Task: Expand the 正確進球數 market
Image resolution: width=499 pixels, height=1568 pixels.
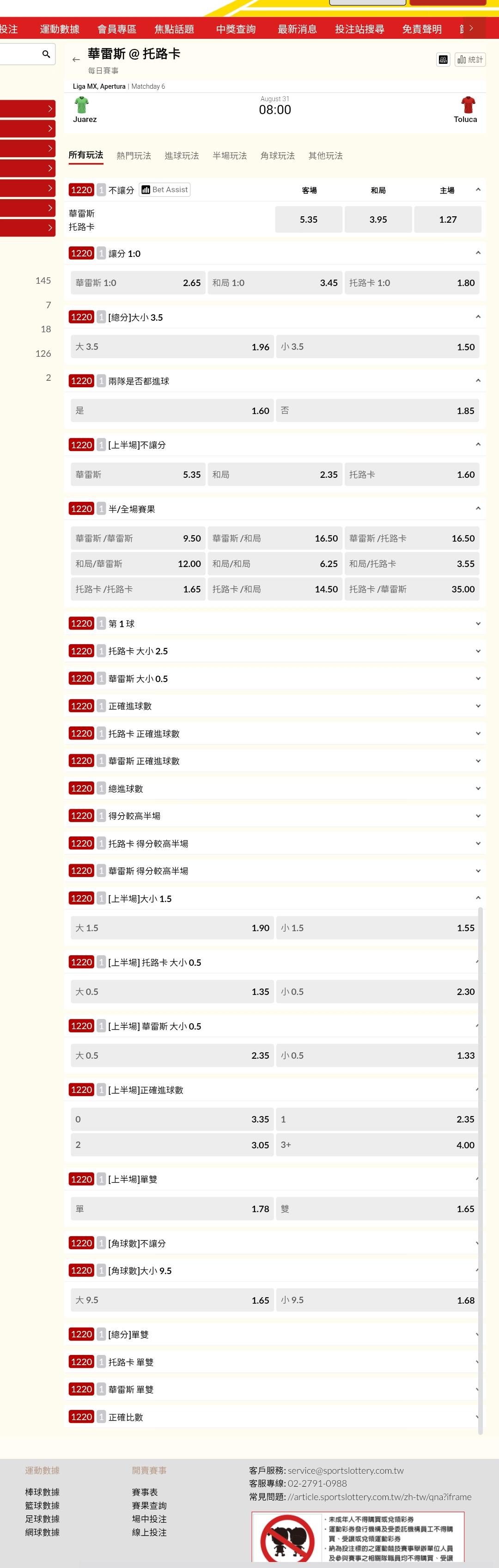Action: (275, 706)
